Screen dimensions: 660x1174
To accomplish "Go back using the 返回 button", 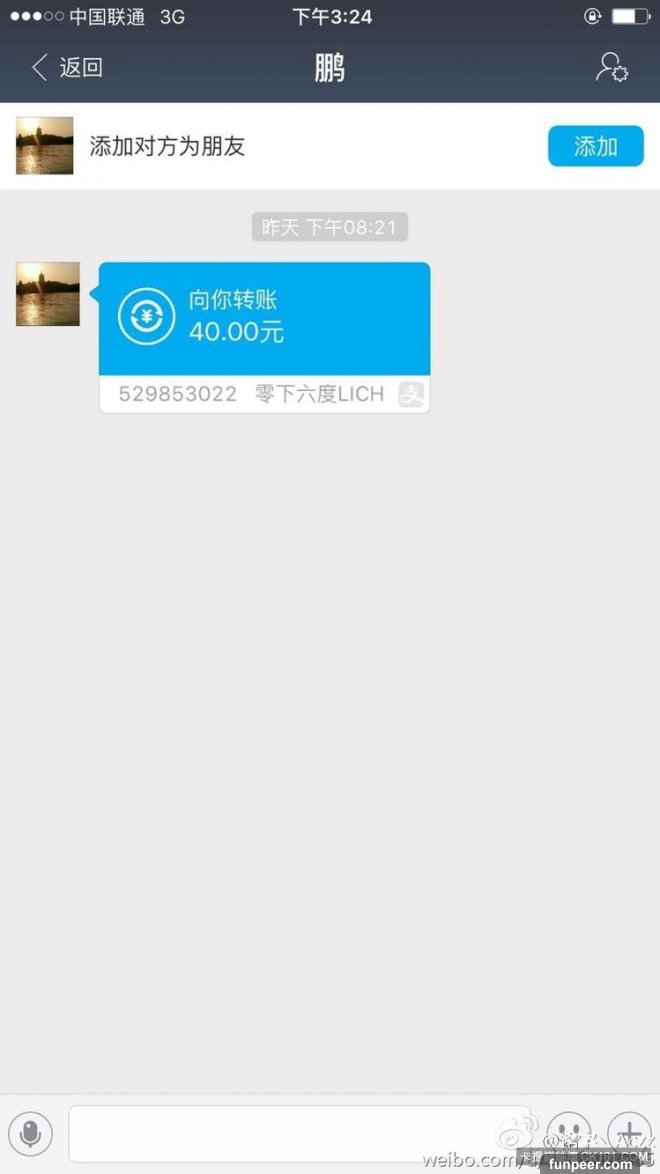I will (x=68, y=68).
